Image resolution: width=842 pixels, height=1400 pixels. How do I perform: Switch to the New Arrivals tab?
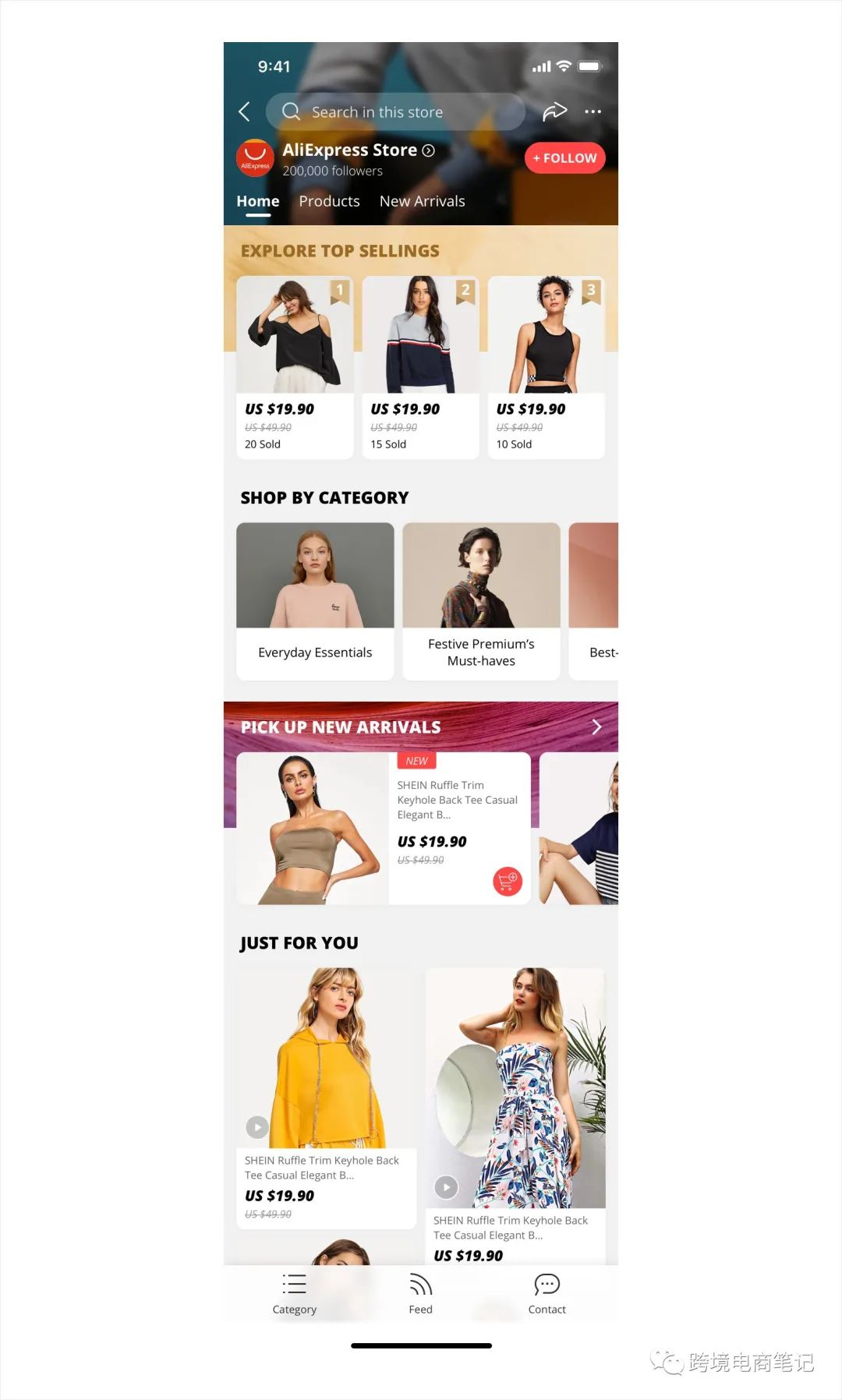[x=422, y=201]
